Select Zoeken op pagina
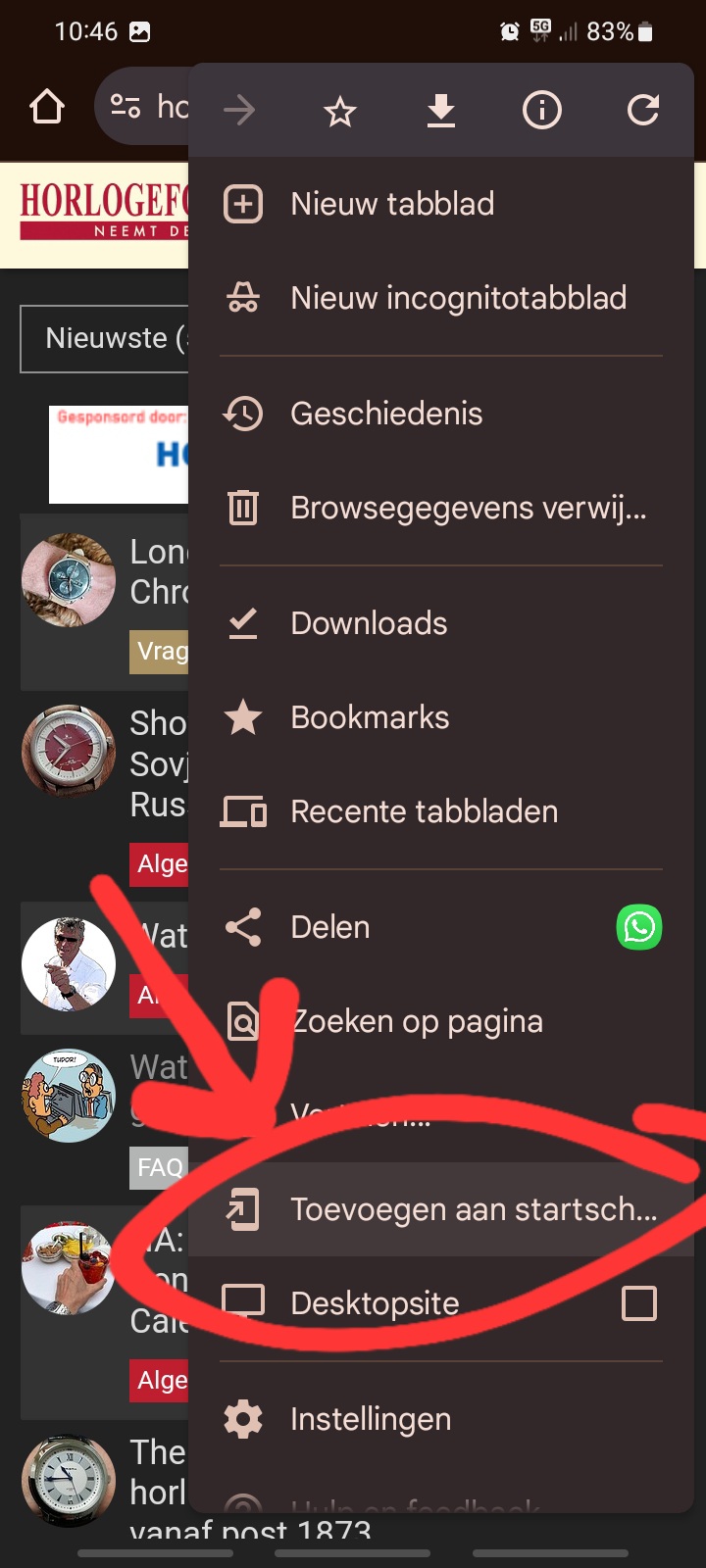The height and width of the screenshot is (1568, 706). click(441, 1021)
